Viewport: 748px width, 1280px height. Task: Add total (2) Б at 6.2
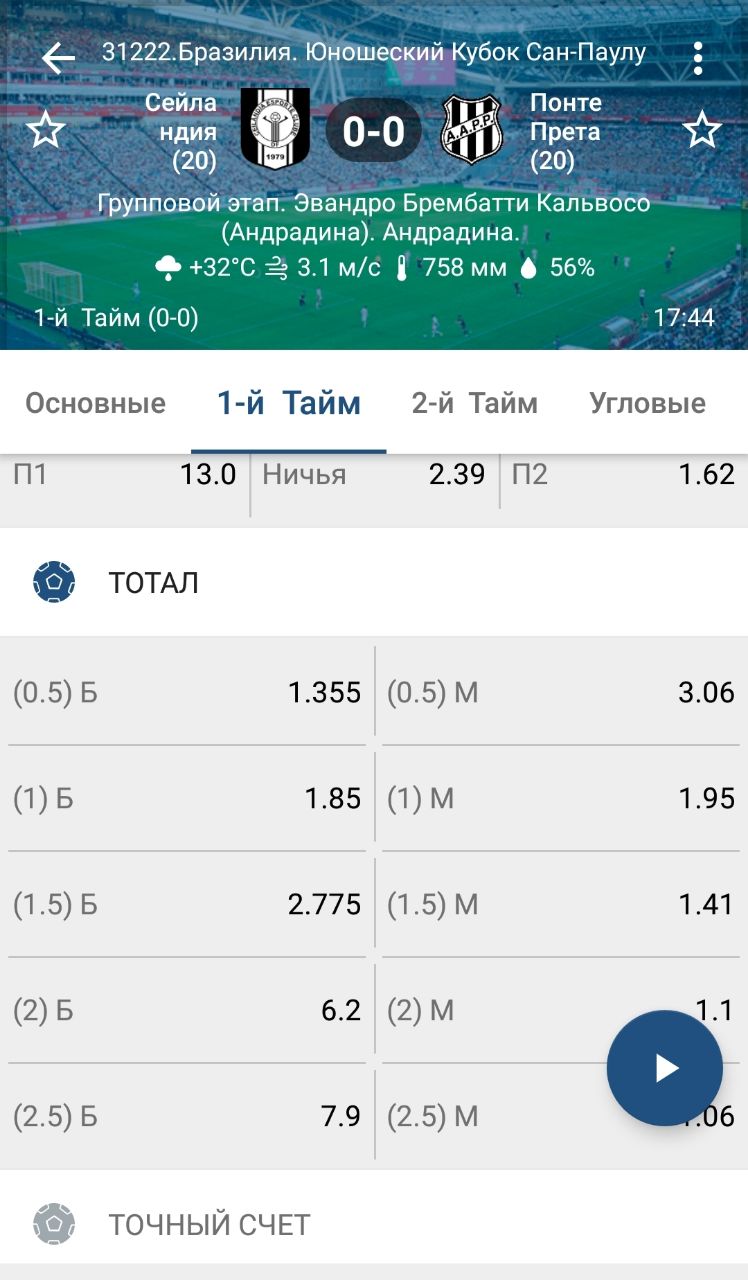(187, 1010)
